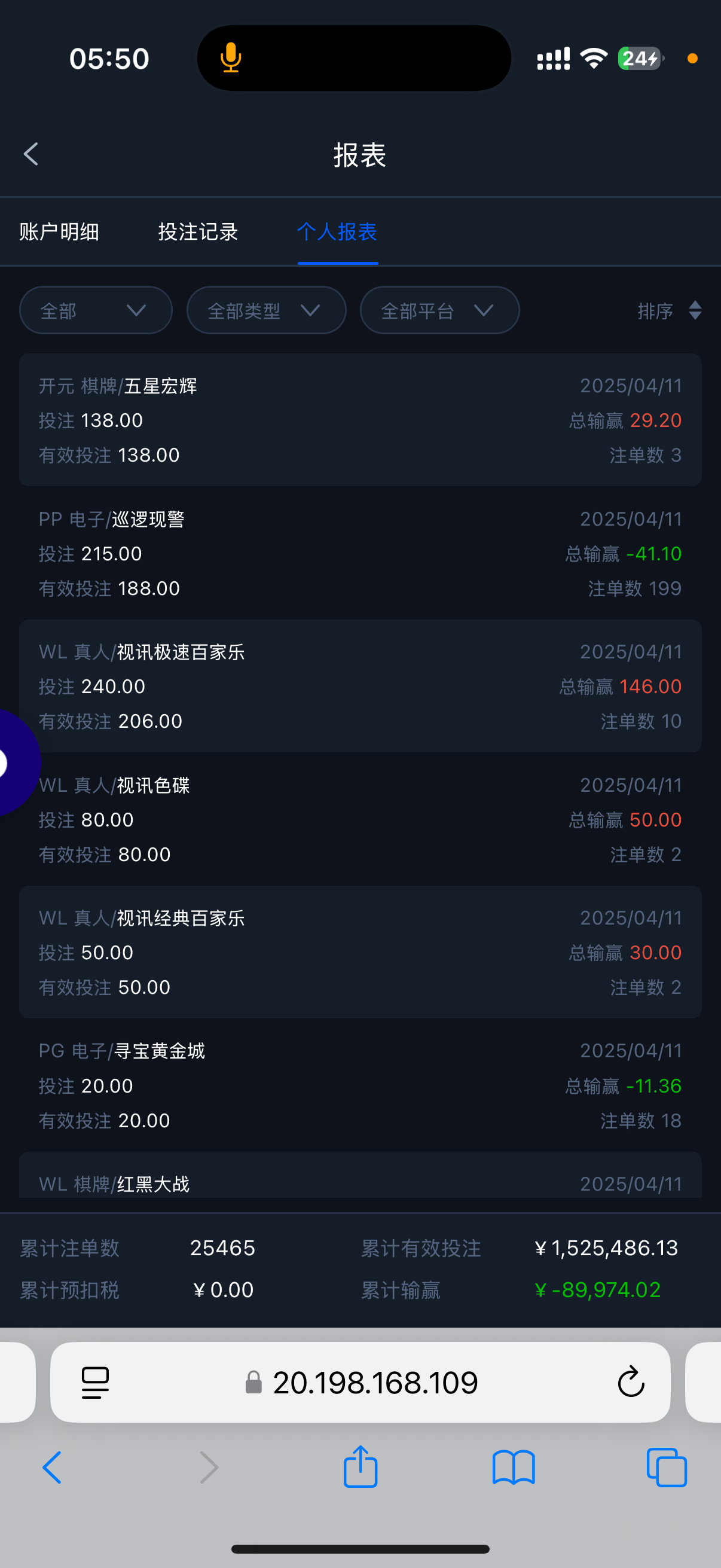721x1568 pixels.
Task: Tap the address bar 20.198.168.109
Action: click(375, 1382)
